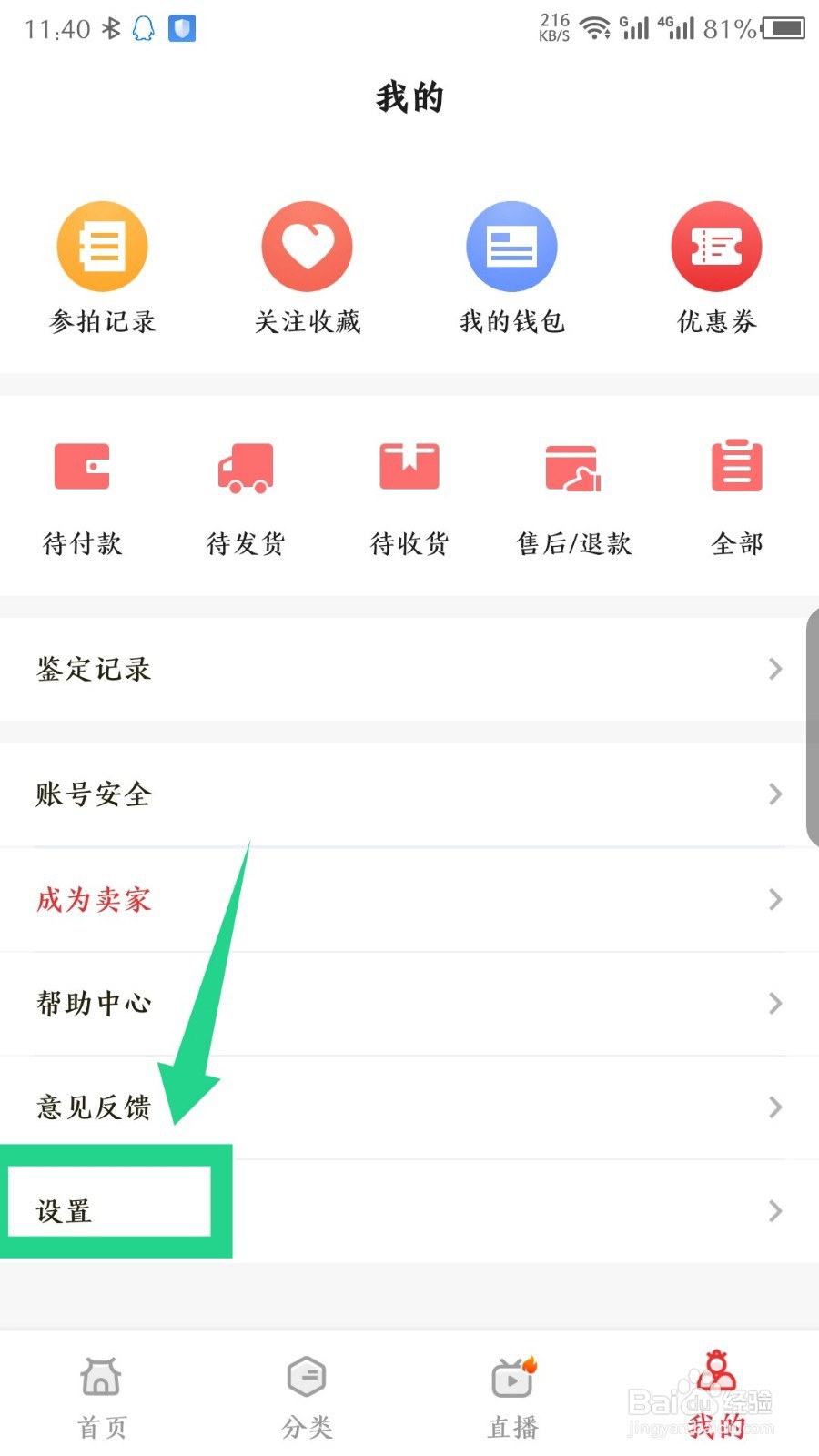Viewport: 819px width, 1456px height.
Task: Tap the battery indicator in status bar
Action: (x=784, y=27)
